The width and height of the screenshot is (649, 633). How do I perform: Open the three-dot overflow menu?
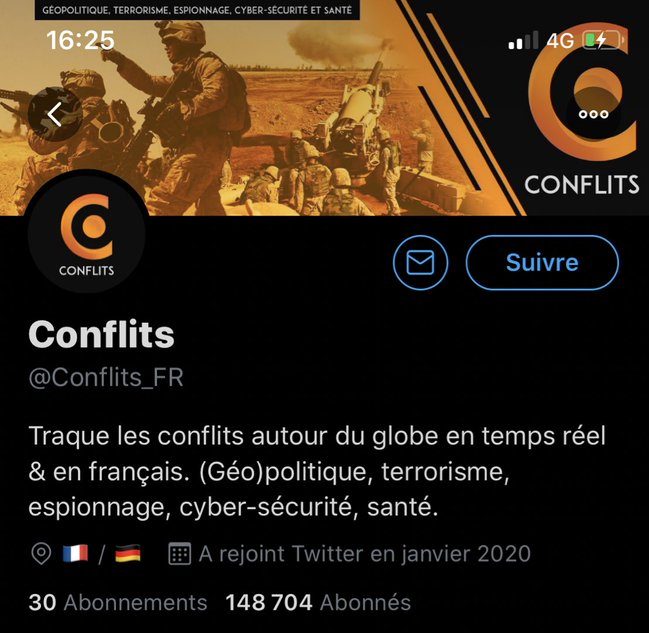(x=593, y=114)
